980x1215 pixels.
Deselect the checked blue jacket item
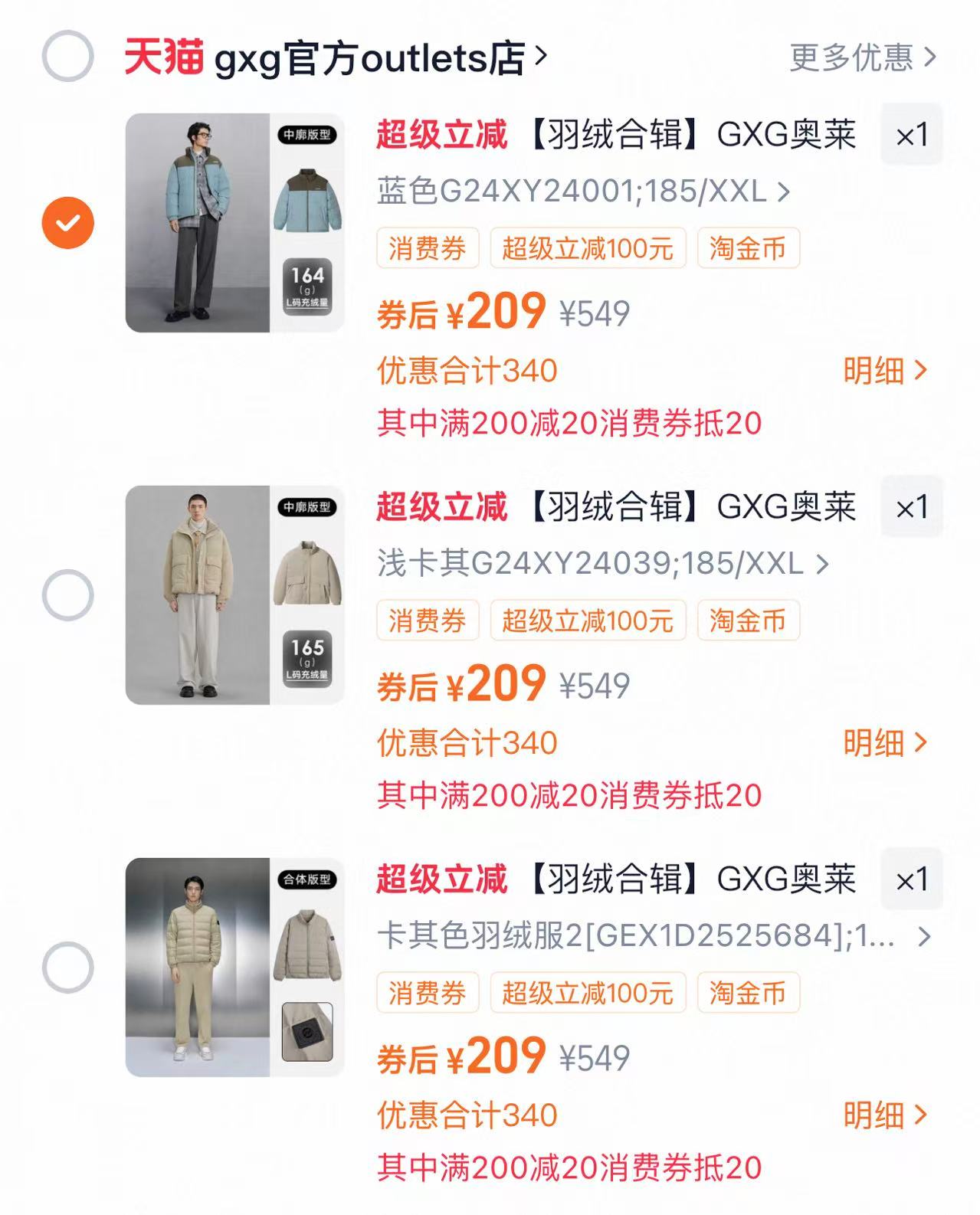click(x=68, y=222)
